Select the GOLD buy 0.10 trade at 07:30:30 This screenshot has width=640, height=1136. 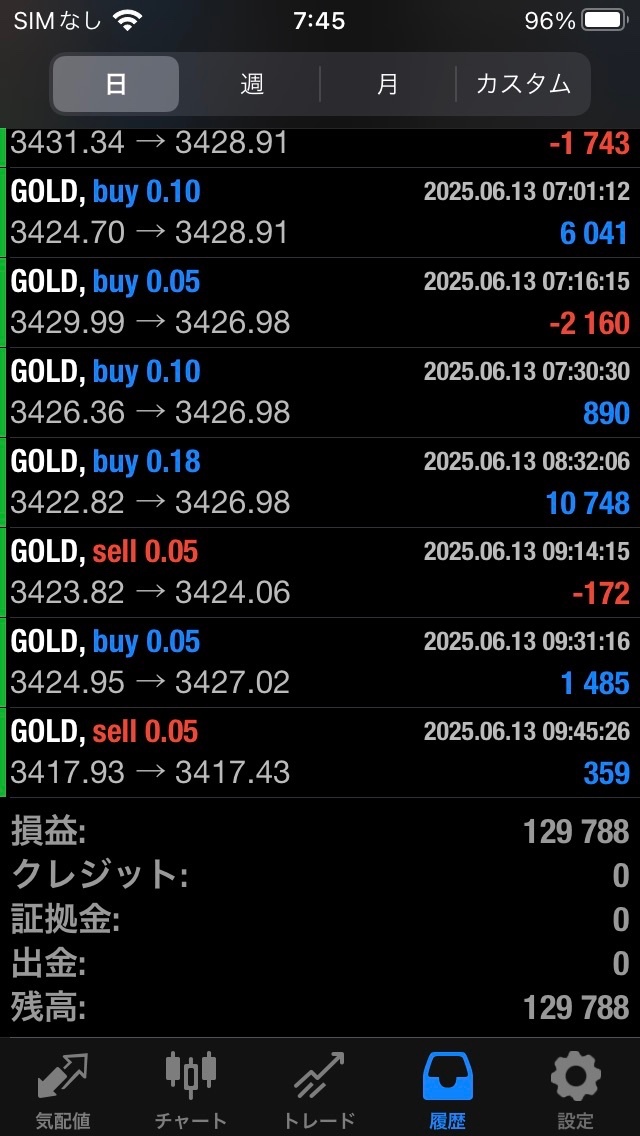[x=320, y=393]
